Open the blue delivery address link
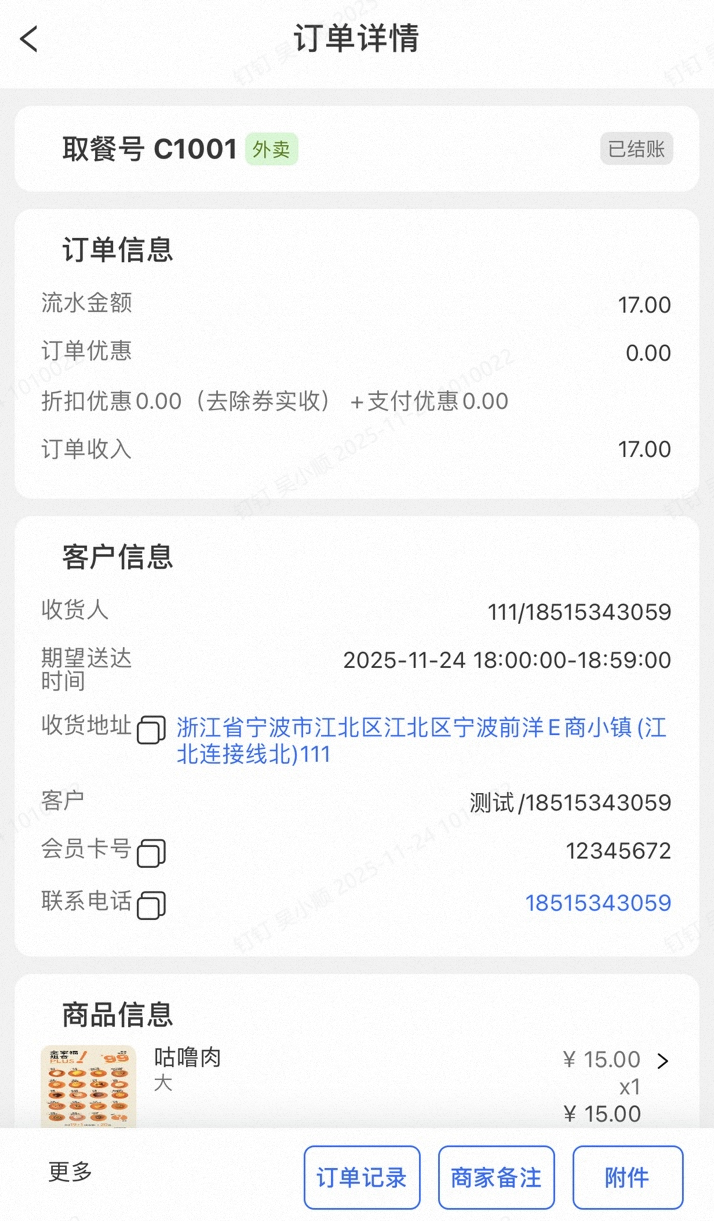The image size is (714, 1221). (x=420, y=741)
